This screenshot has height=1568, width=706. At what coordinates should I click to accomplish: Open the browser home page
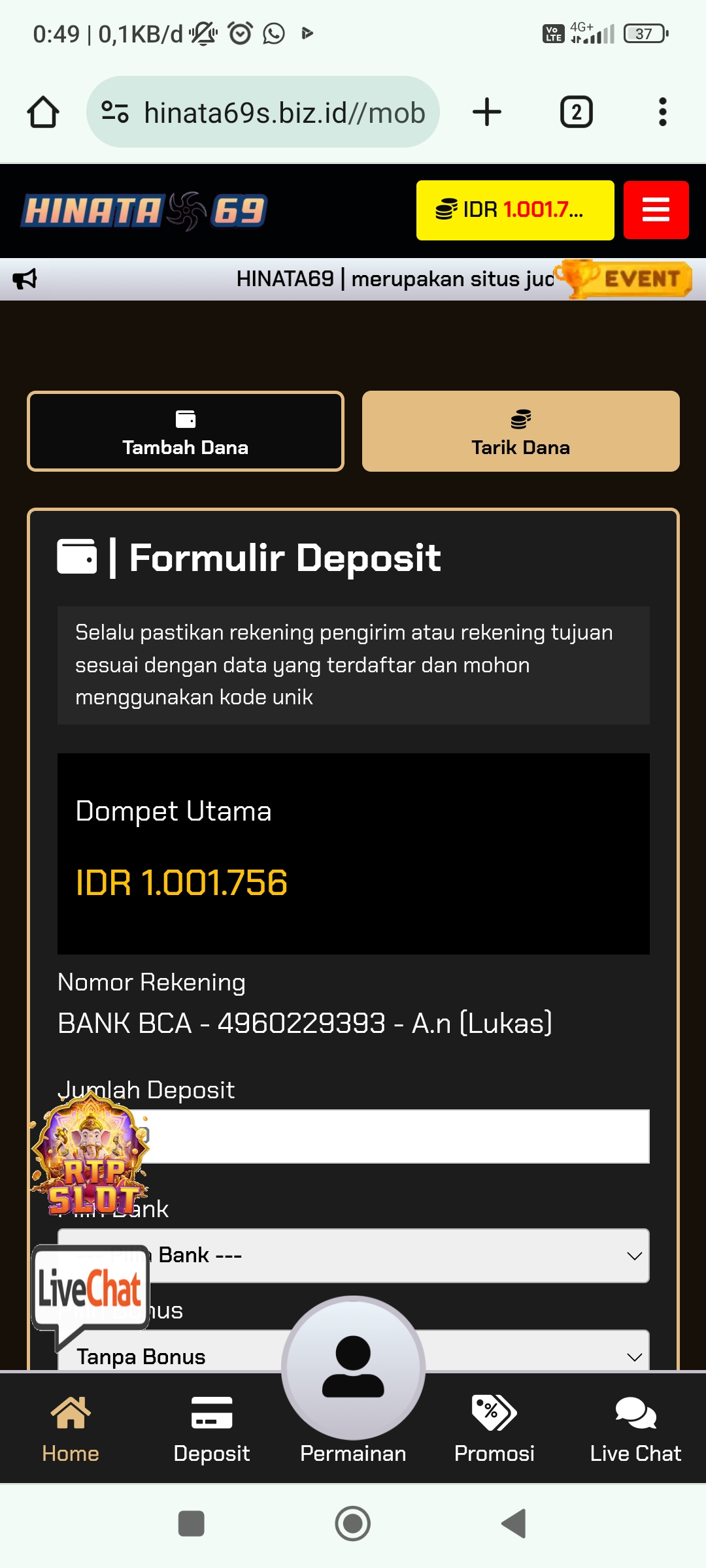[x=43, y=112]
